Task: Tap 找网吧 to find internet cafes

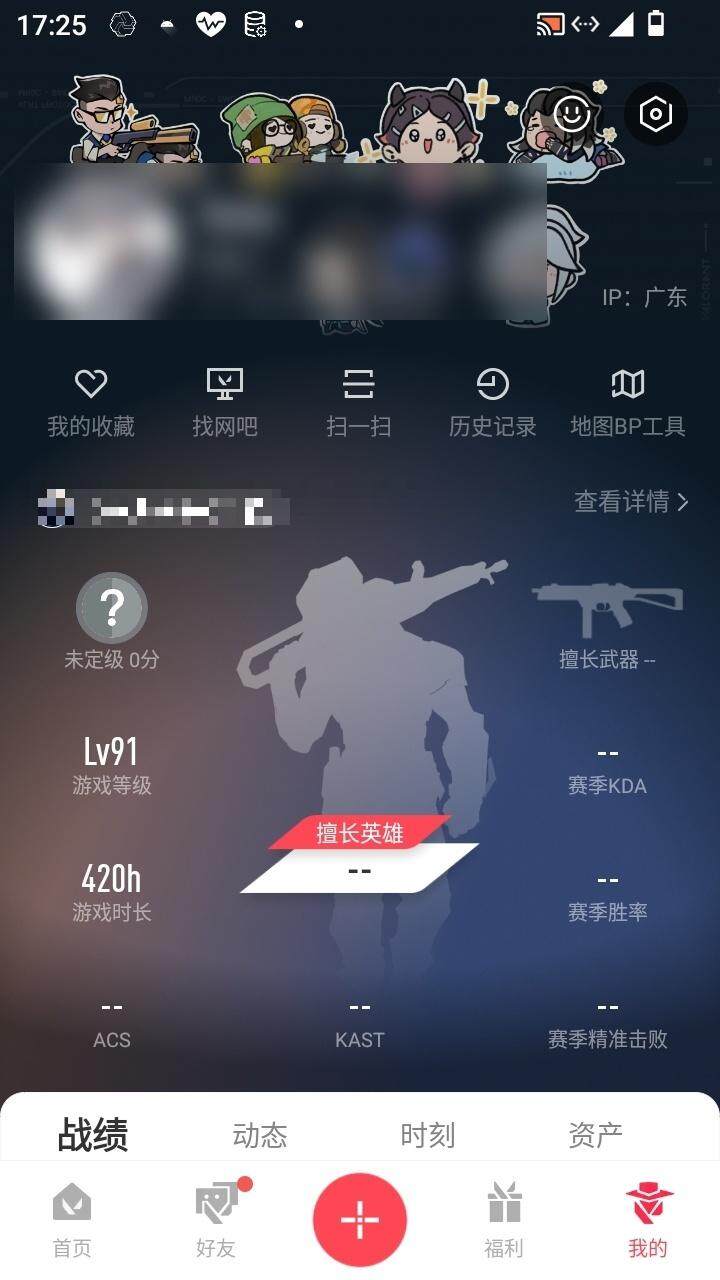Action: click(225, 402)
